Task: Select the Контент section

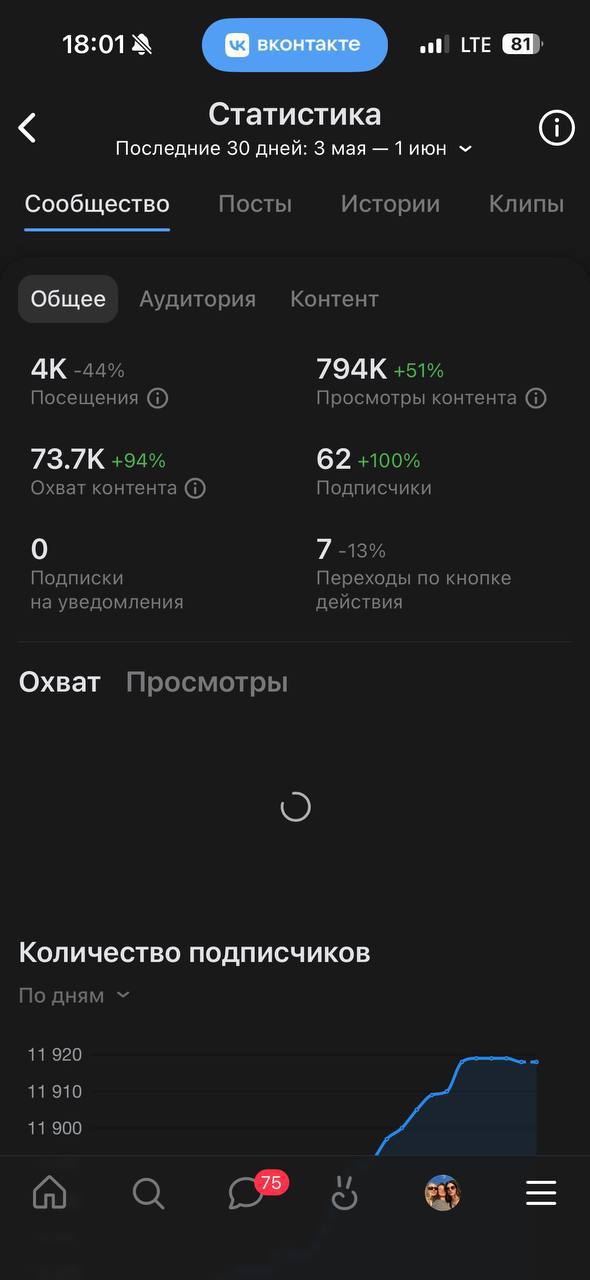Action: [x=334, y=299]
